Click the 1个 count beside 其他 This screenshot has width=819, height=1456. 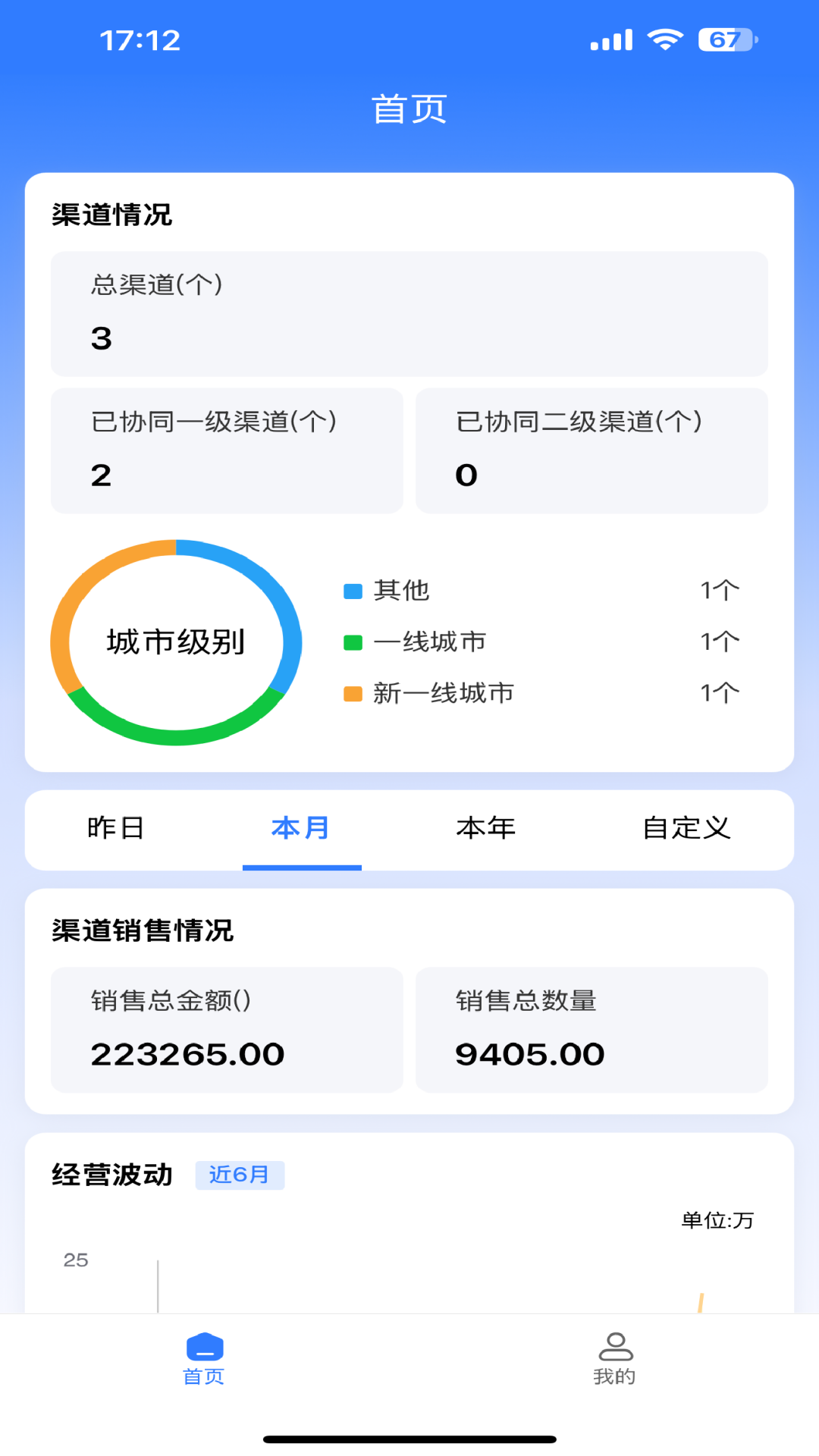720,590
